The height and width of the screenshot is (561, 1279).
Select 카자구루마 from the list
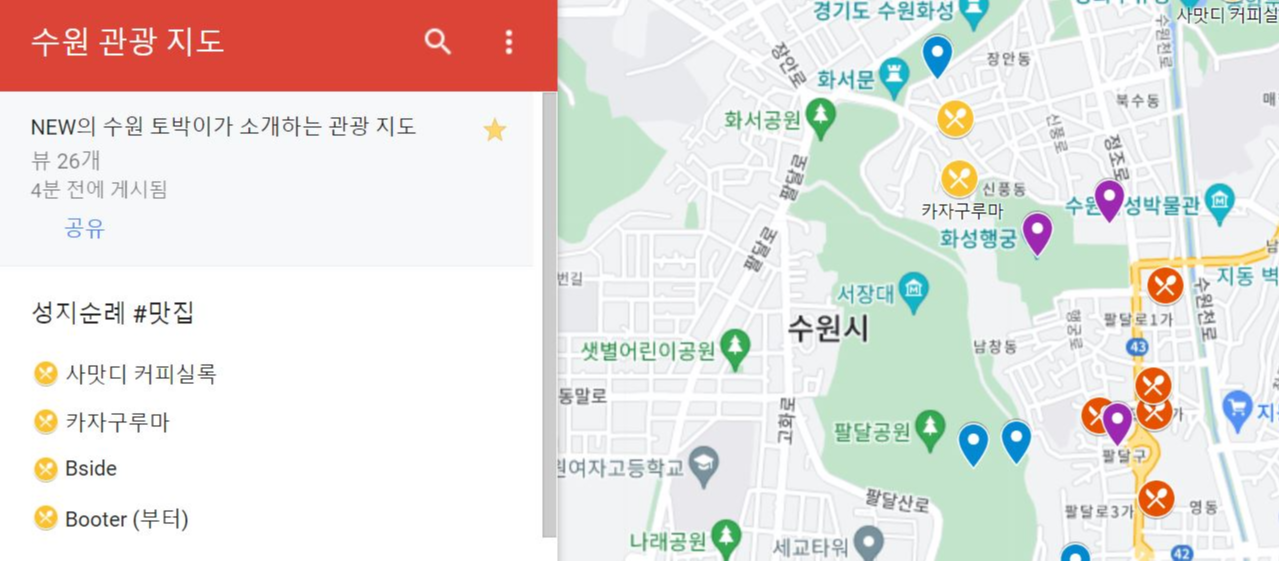[x=117, y=422]
